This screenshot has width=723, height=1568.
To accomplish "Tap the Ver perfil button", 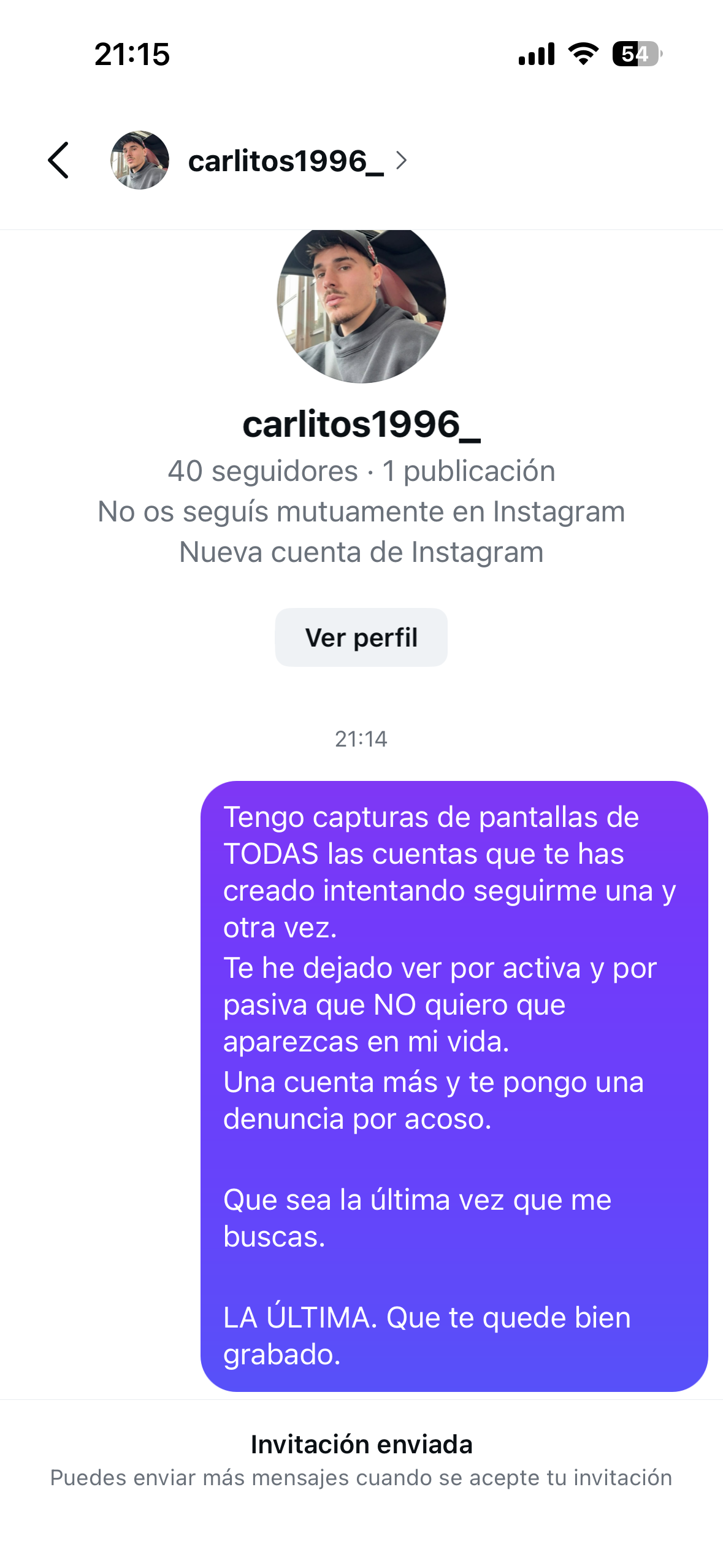I will click(361, 637).
